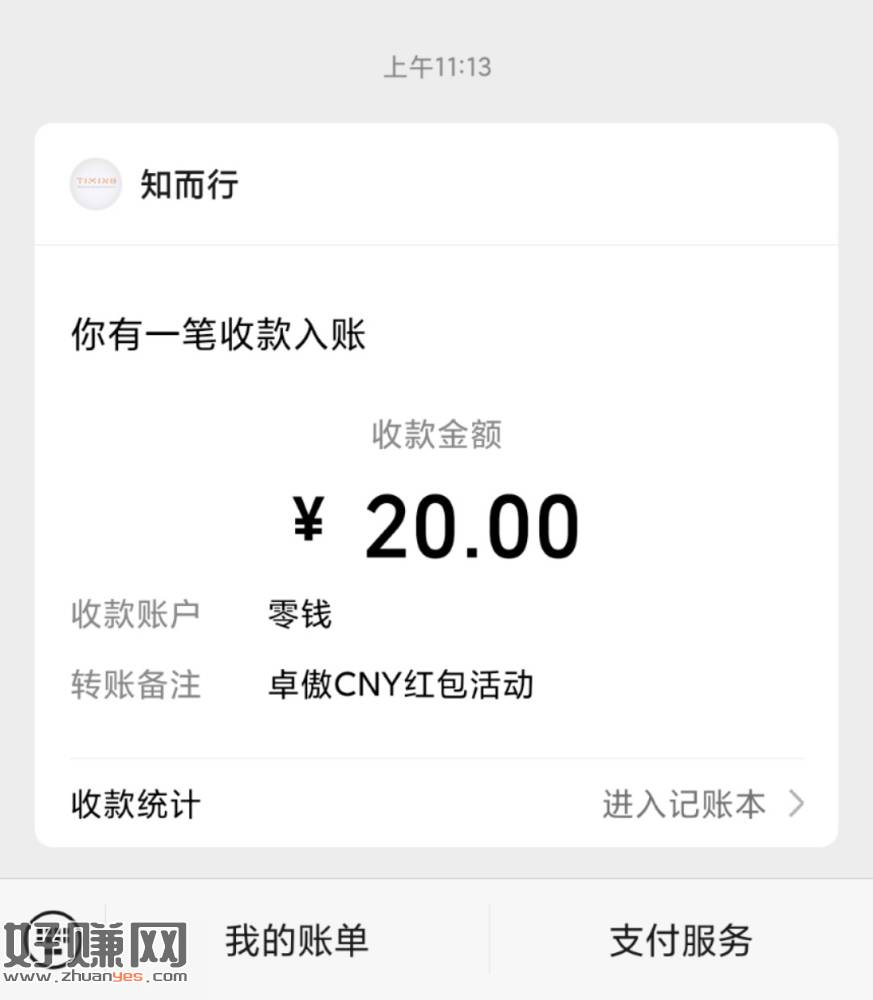Open 我的账单 menu
This screenshot has height=1000, width=873.
click(x=297, y=940)
